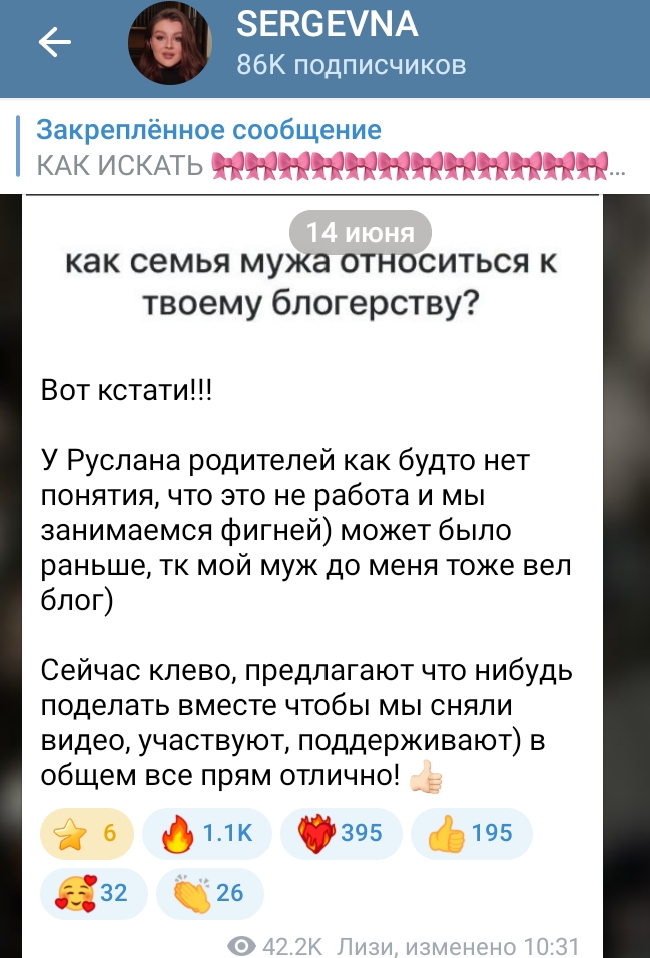650x958 pixels.
Task: Tap the clapping hands reaction with 26
Action: [x=210, y=893]
